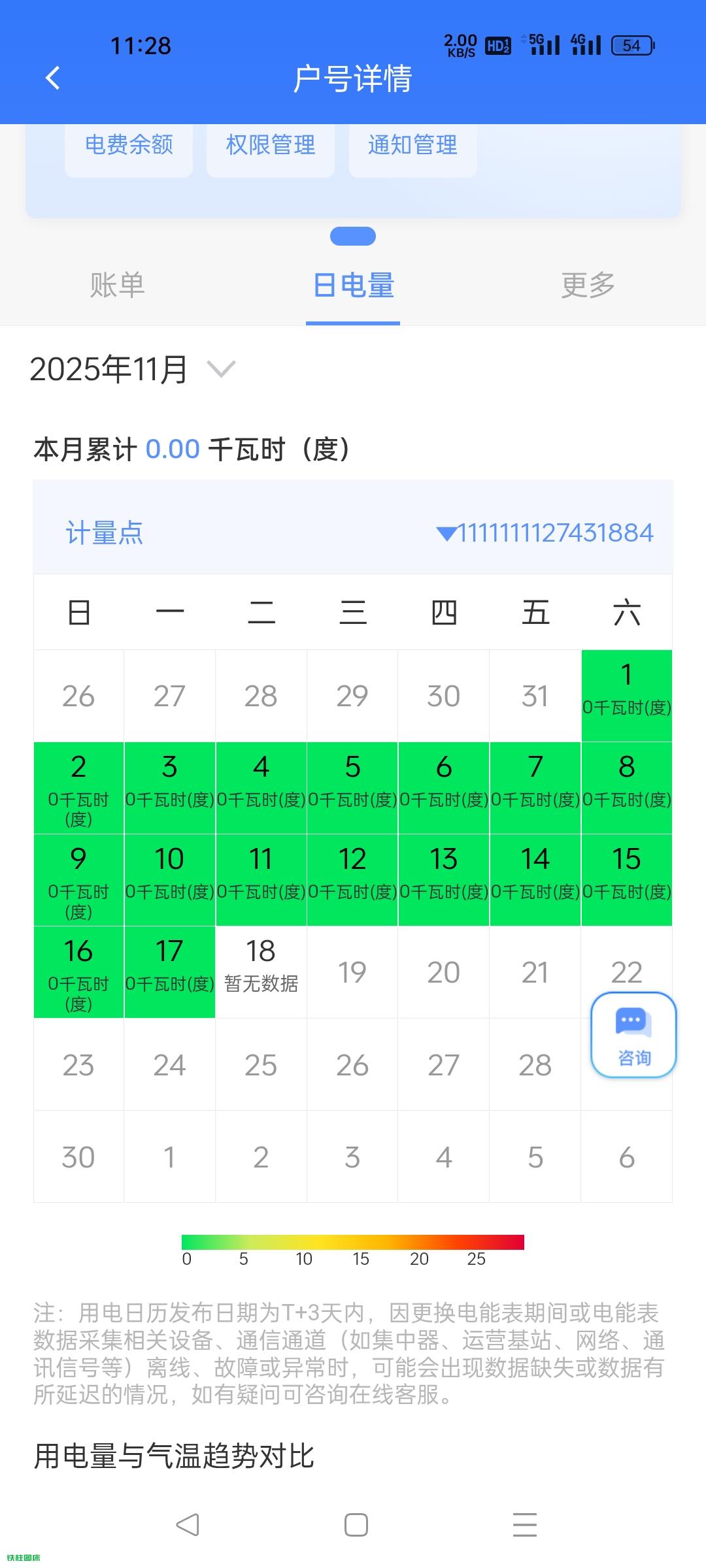Open system recent apps menu
This screenshot has width=706, height=1568.
tap(524, 1525)
